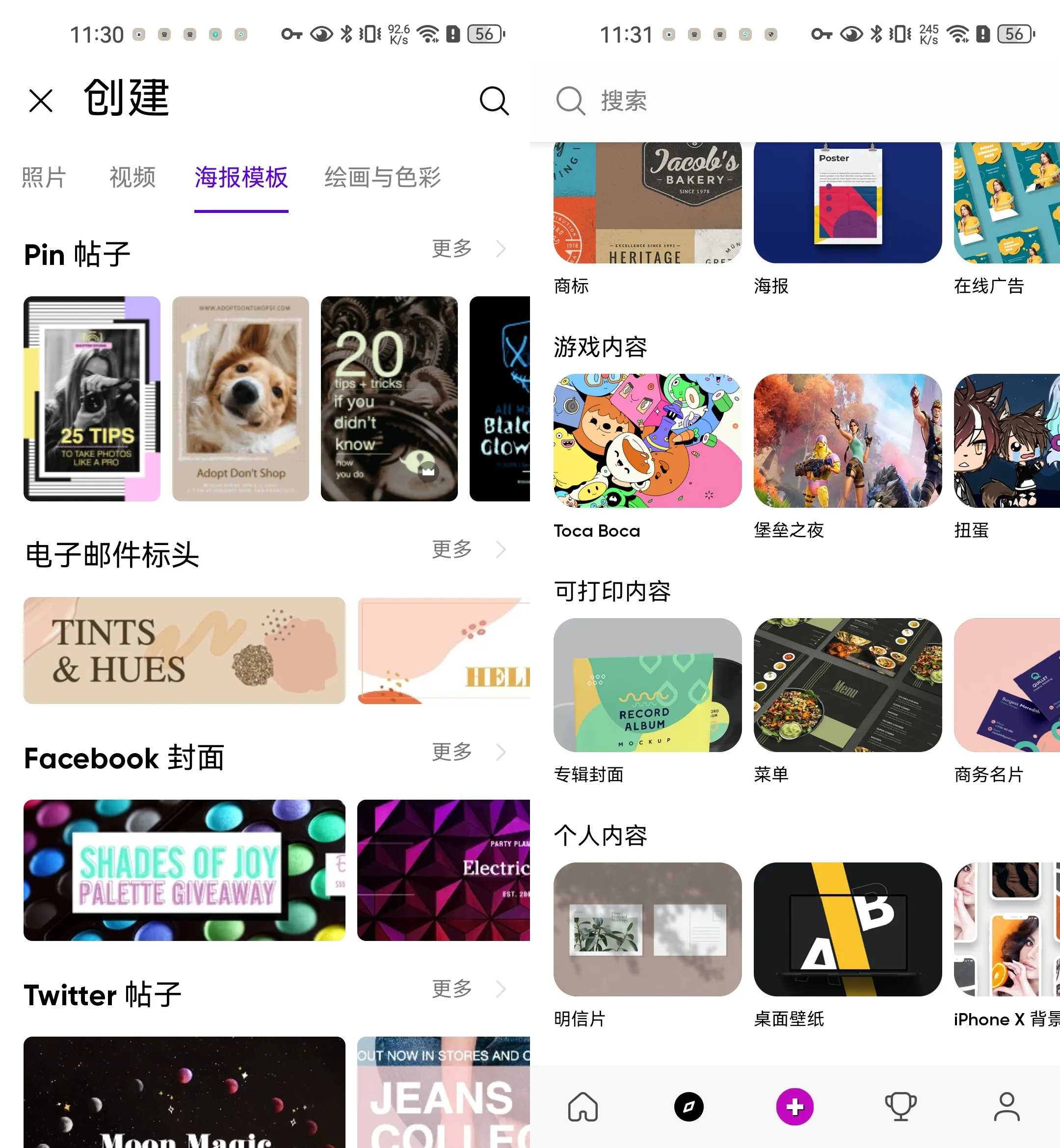Open the 堡垒之夜 category
Viewport: 1060px width, 1148px height.
pyautogui.click(x=847, y=441)
